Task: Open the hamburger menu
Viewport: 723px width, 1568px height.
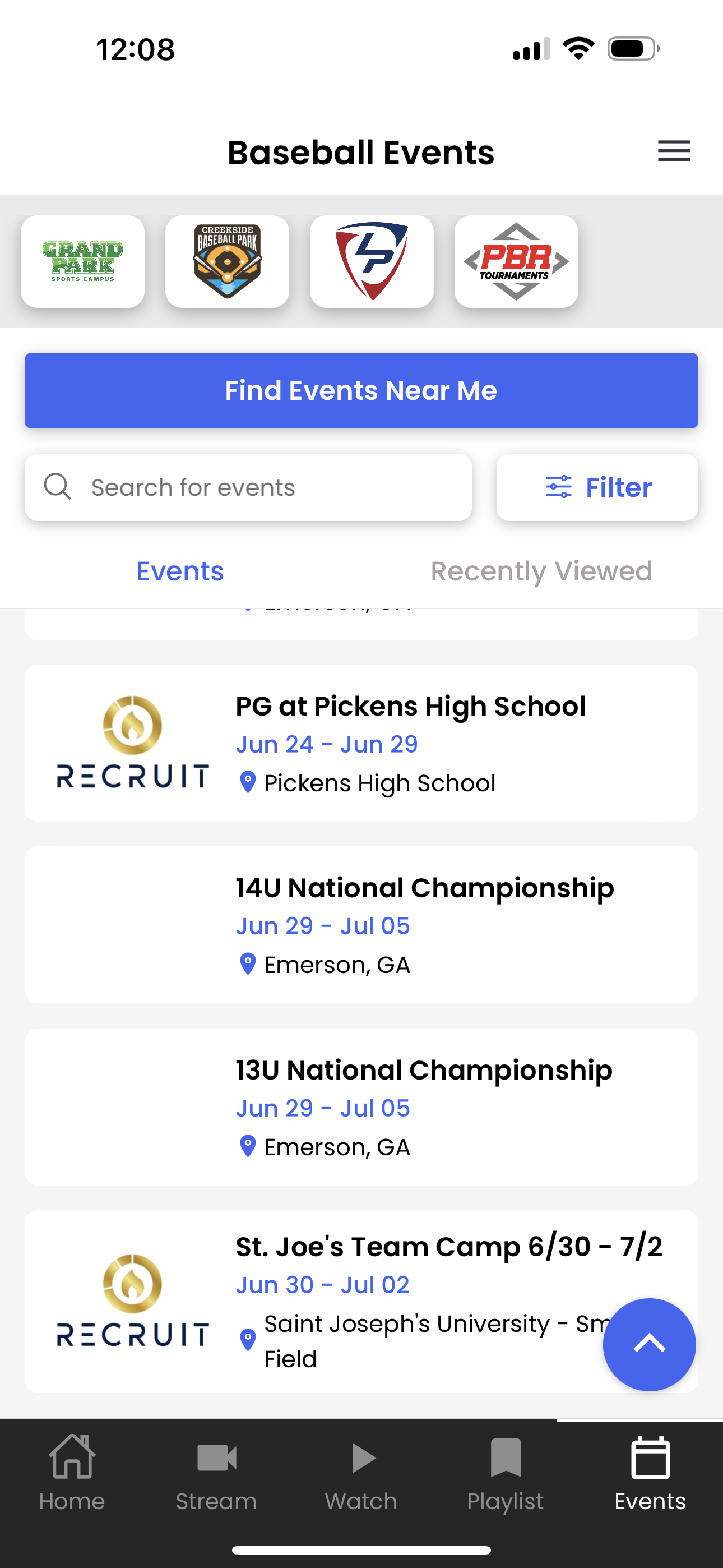Action: pyautogui.click(x=674, y=151)
